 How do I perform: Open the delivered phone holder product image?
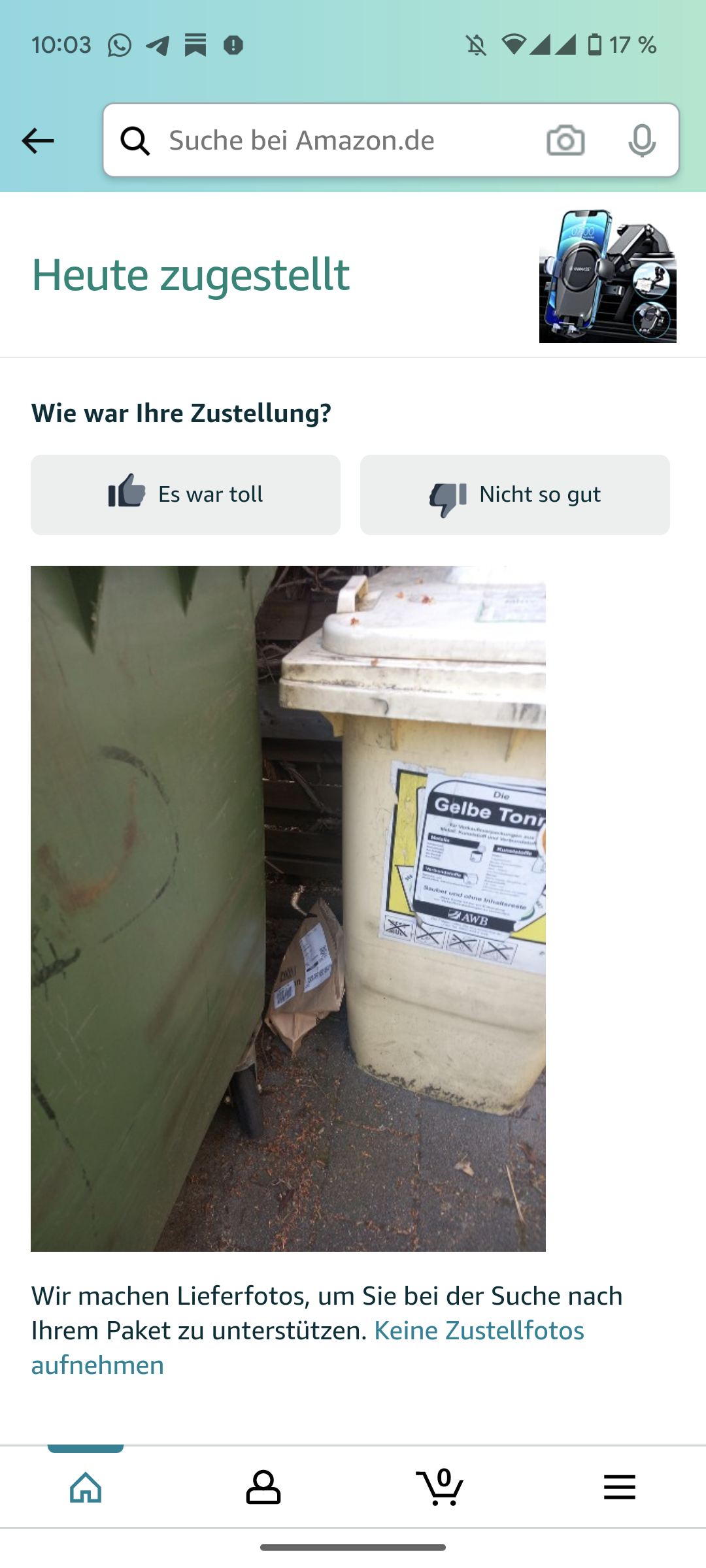click(607, 276)
